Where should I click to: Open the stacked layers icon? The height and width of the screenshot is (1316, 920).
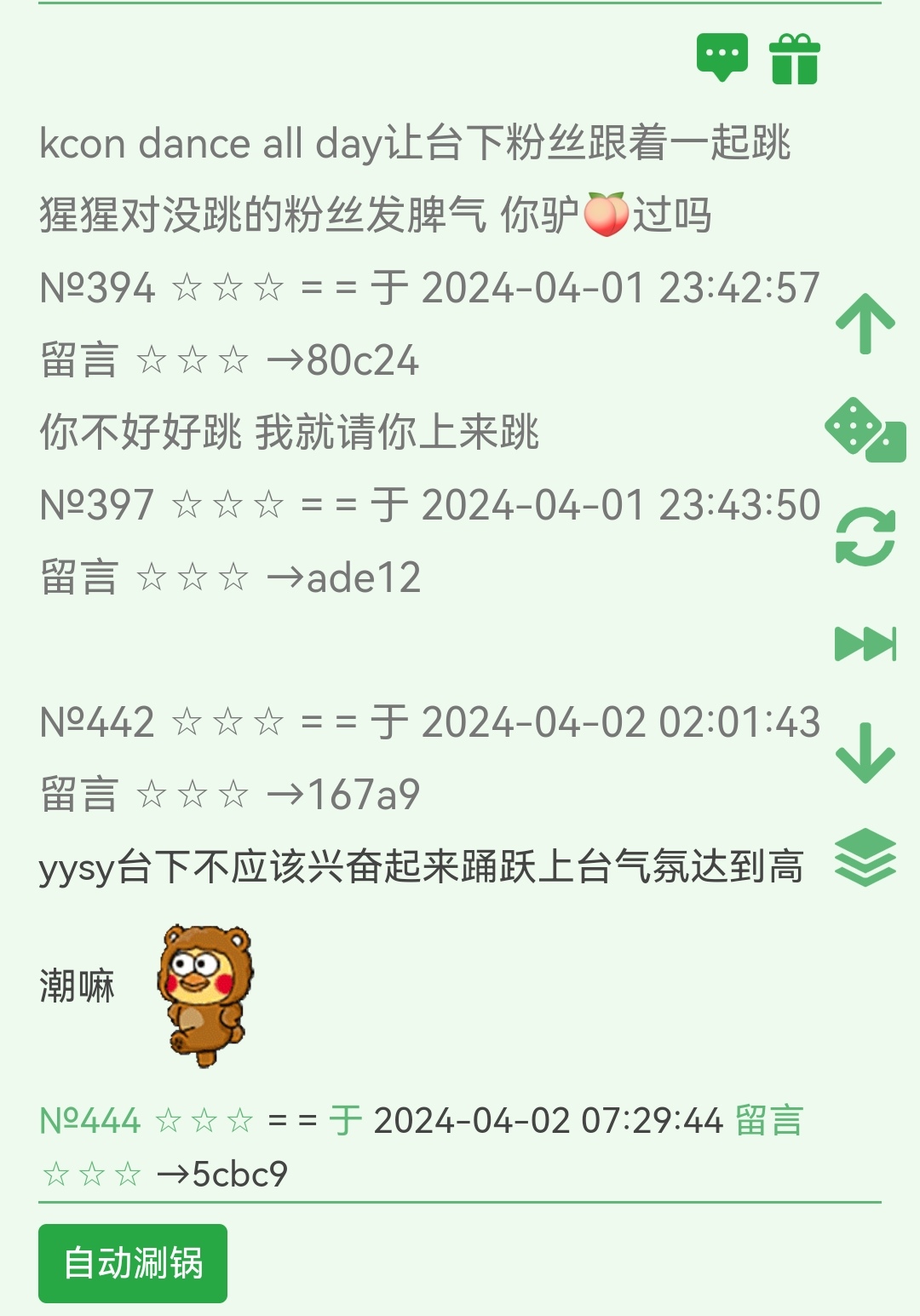865,858
